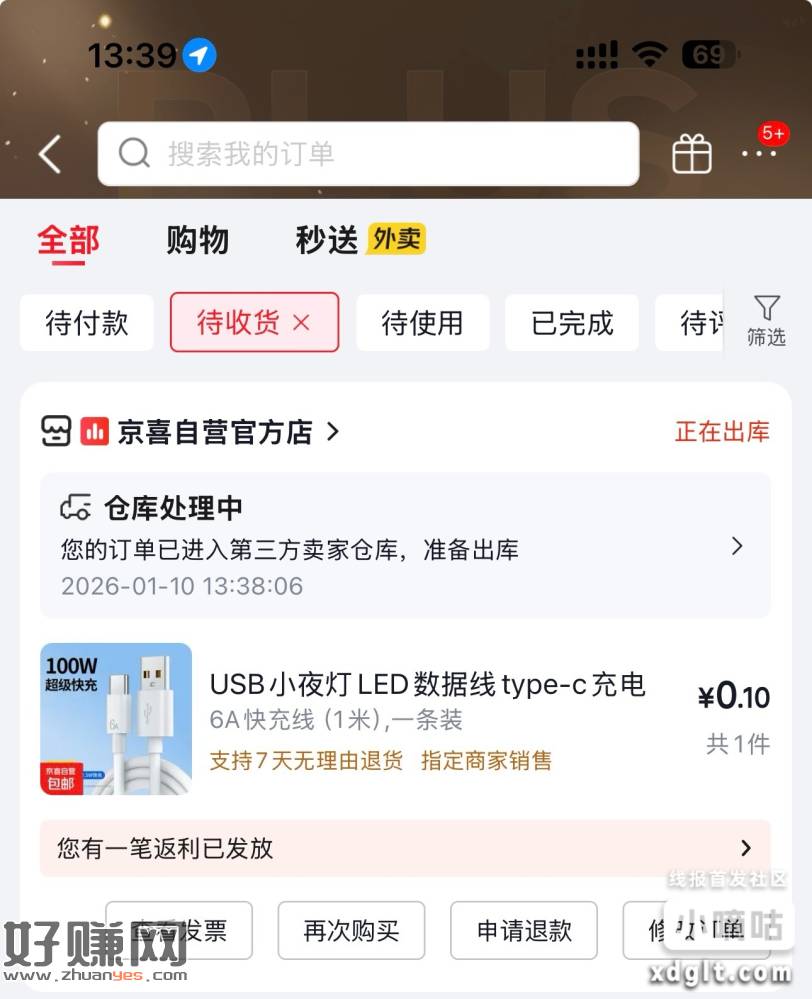Select 申请退款 for this order
This screenshot has width=812, height=999.
coord(524,931)
